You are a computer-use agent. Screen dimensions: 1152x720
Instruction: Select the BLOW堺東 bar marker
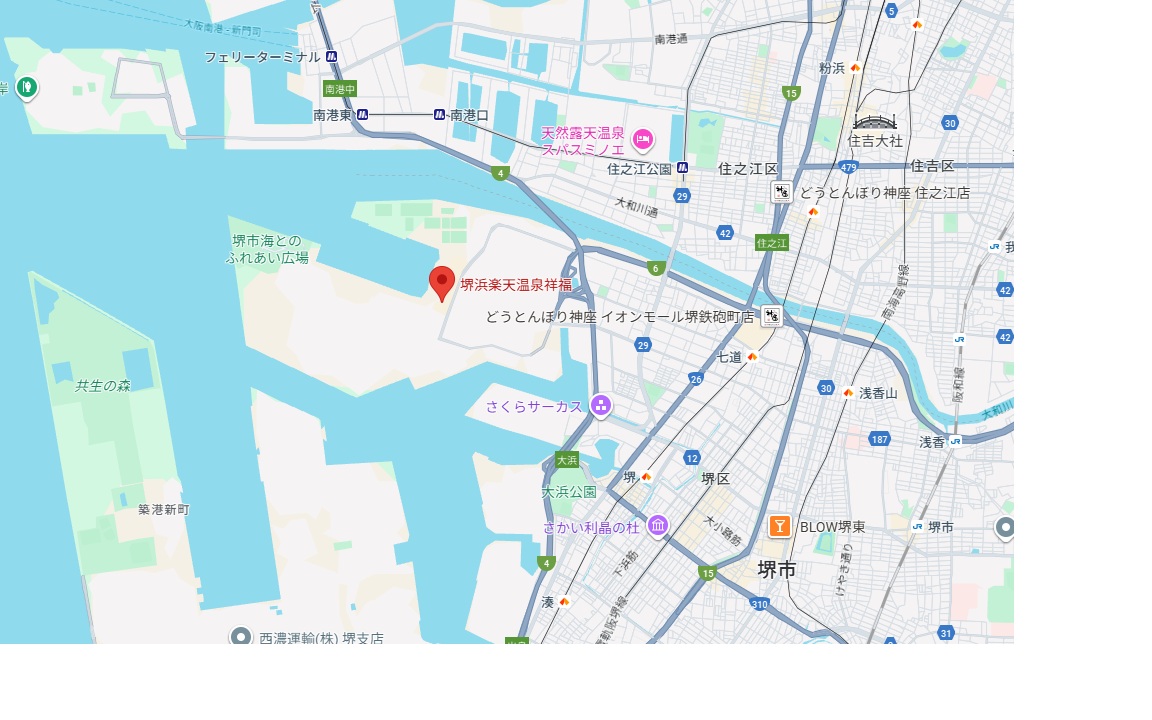[780, 526]
